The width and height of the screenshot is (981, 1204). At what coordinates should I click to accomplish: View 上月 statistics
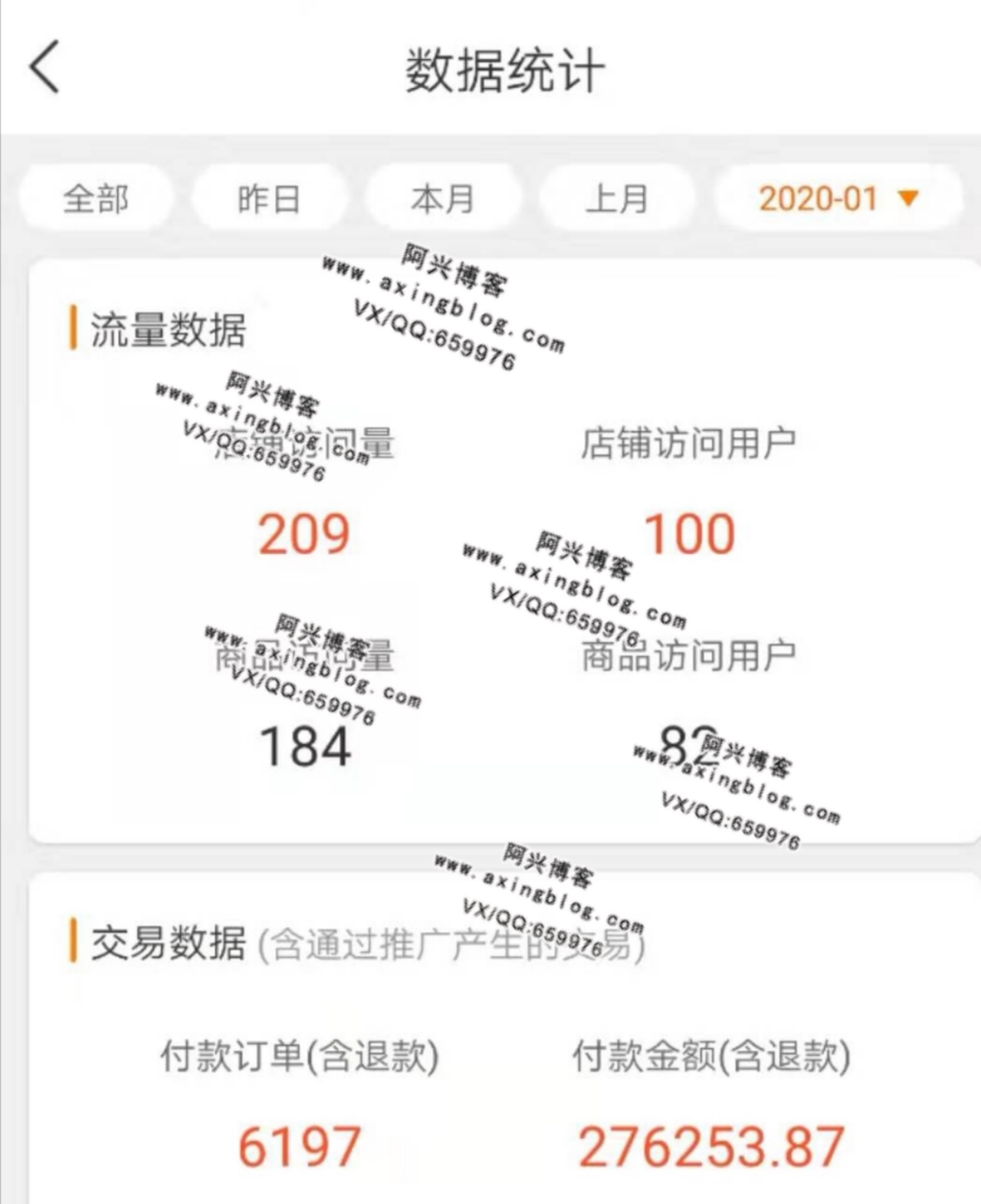(x=616, y=199)
